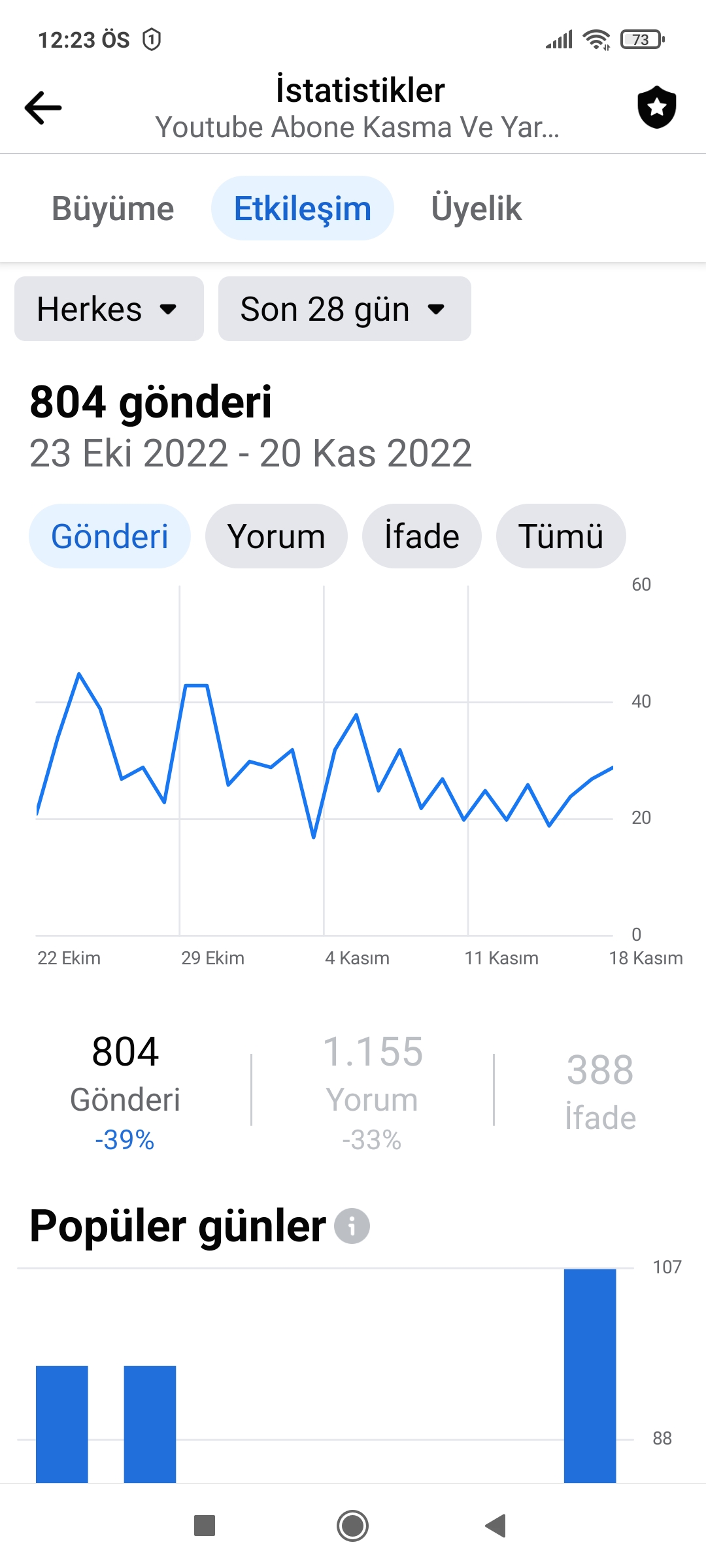The image size is (706, 1568).
Task: Select the Gönderi chip
Action: point(110,536)
